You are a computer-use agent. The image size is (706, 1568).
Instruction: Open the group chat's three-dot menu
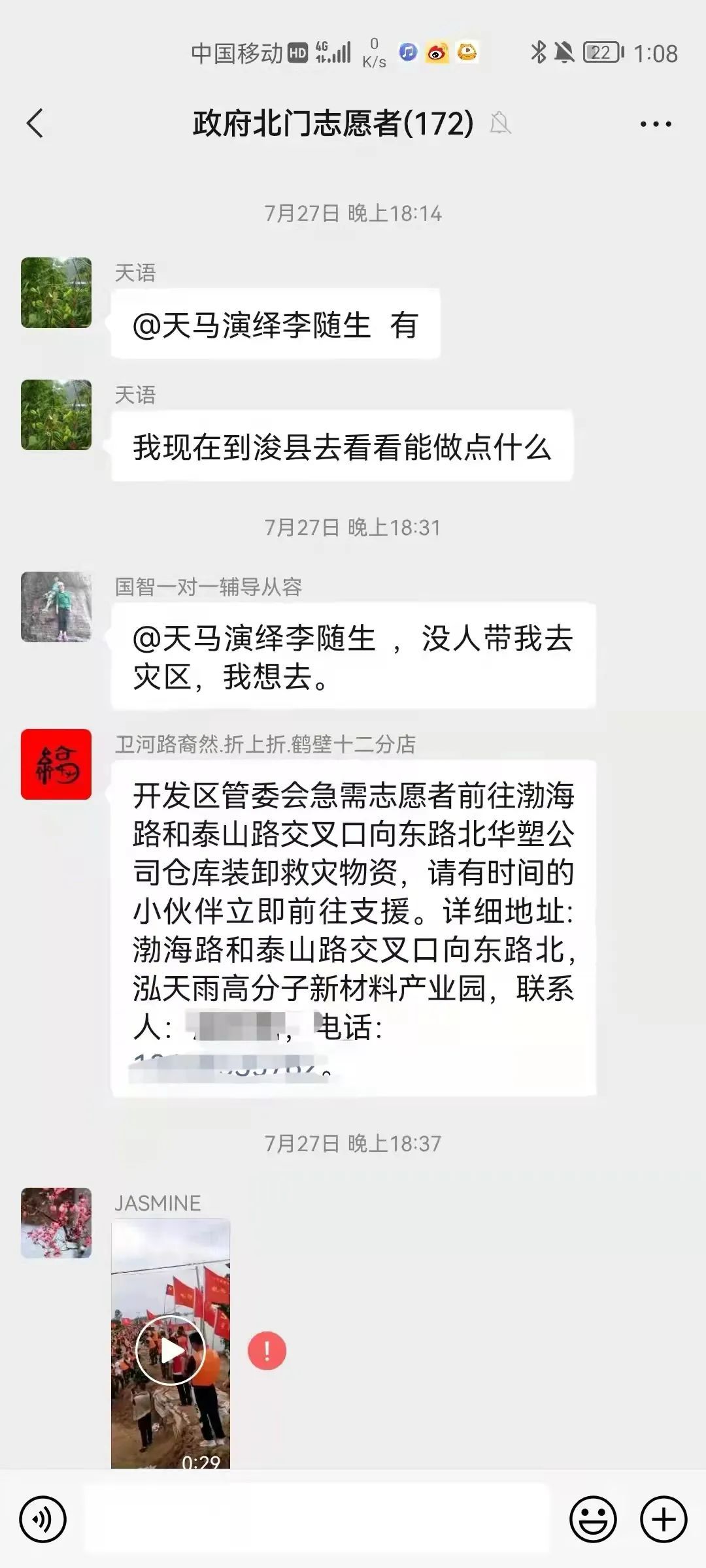pos(655,123)
